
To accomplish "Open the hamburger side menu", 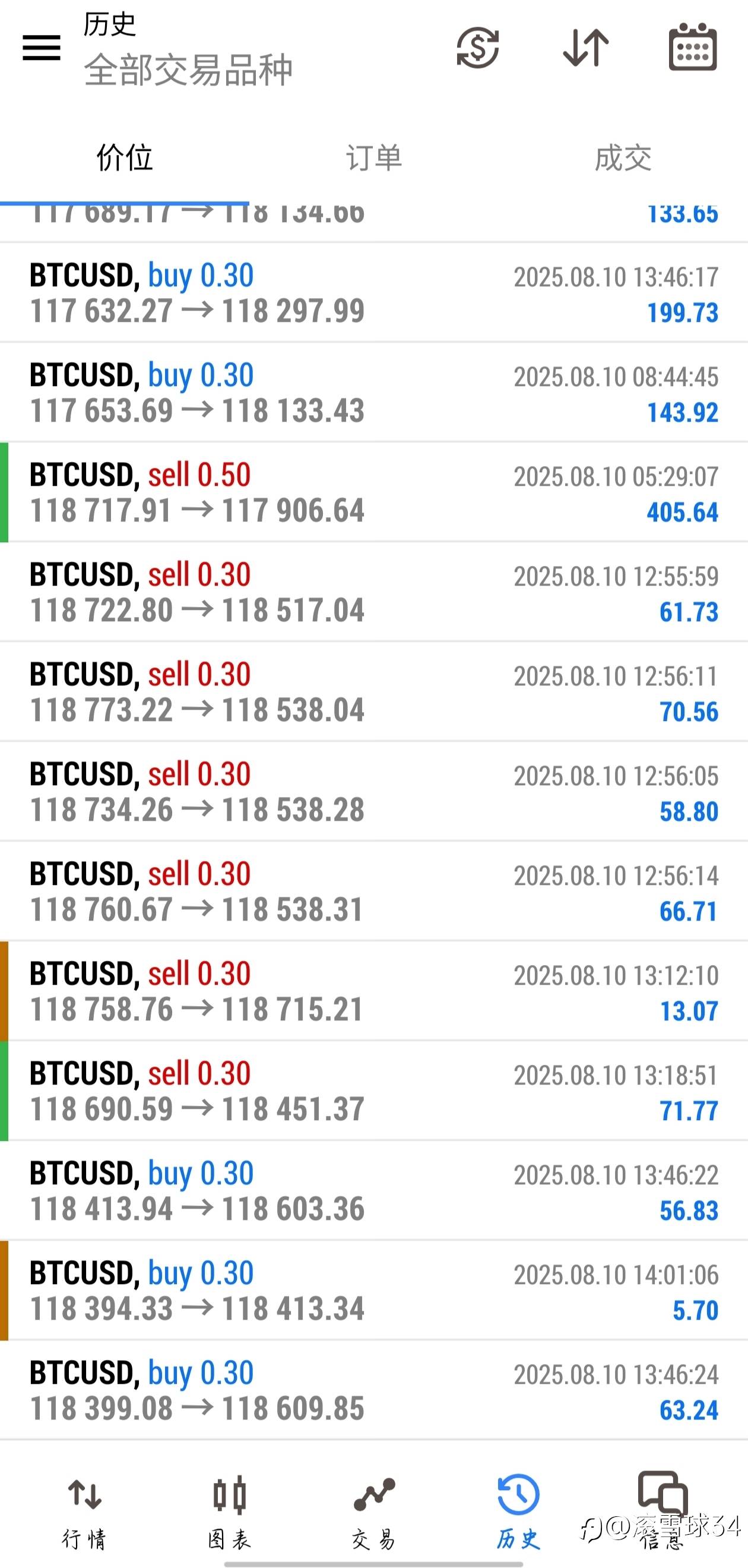I will (42, 48).
